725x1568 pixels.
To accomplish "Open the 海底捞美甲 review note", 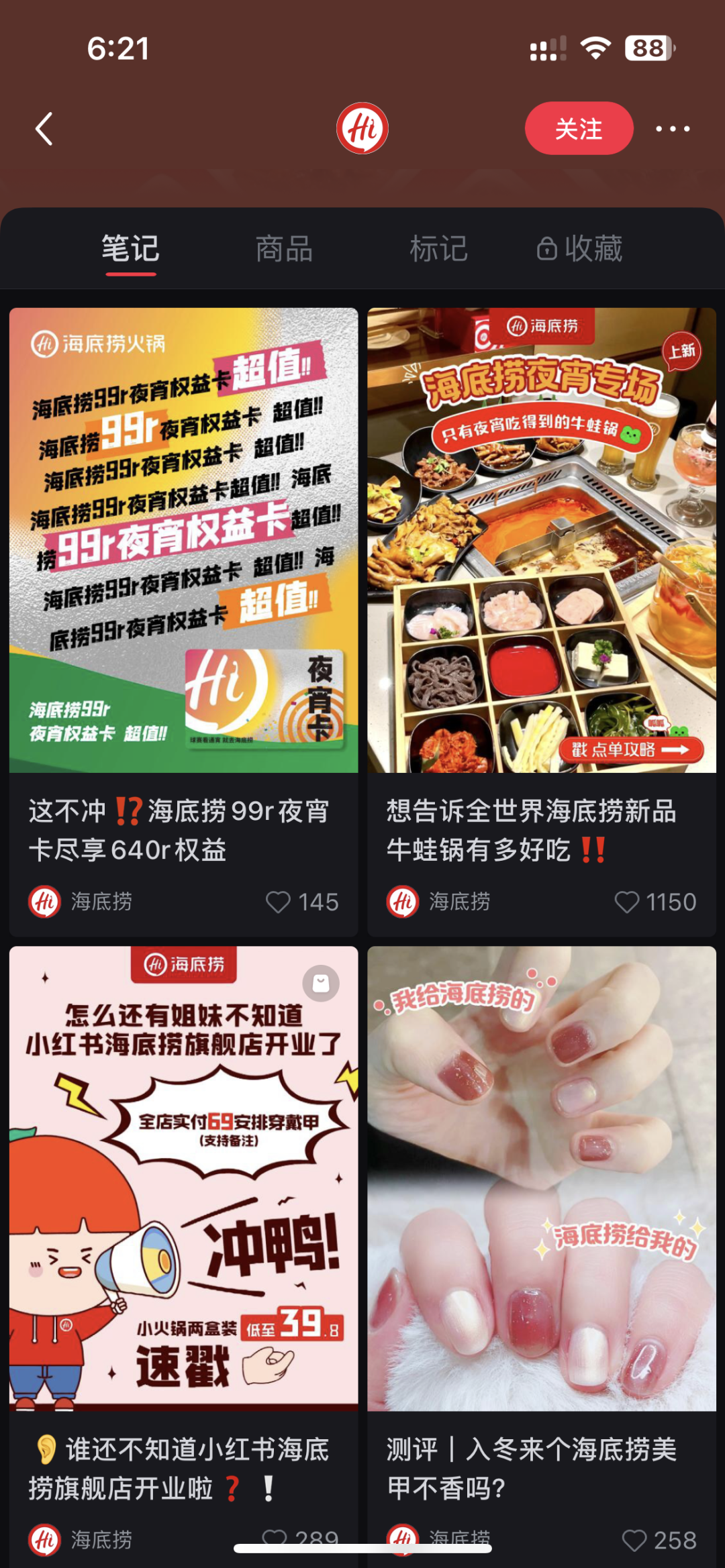I will click(x=541, y=1178).
